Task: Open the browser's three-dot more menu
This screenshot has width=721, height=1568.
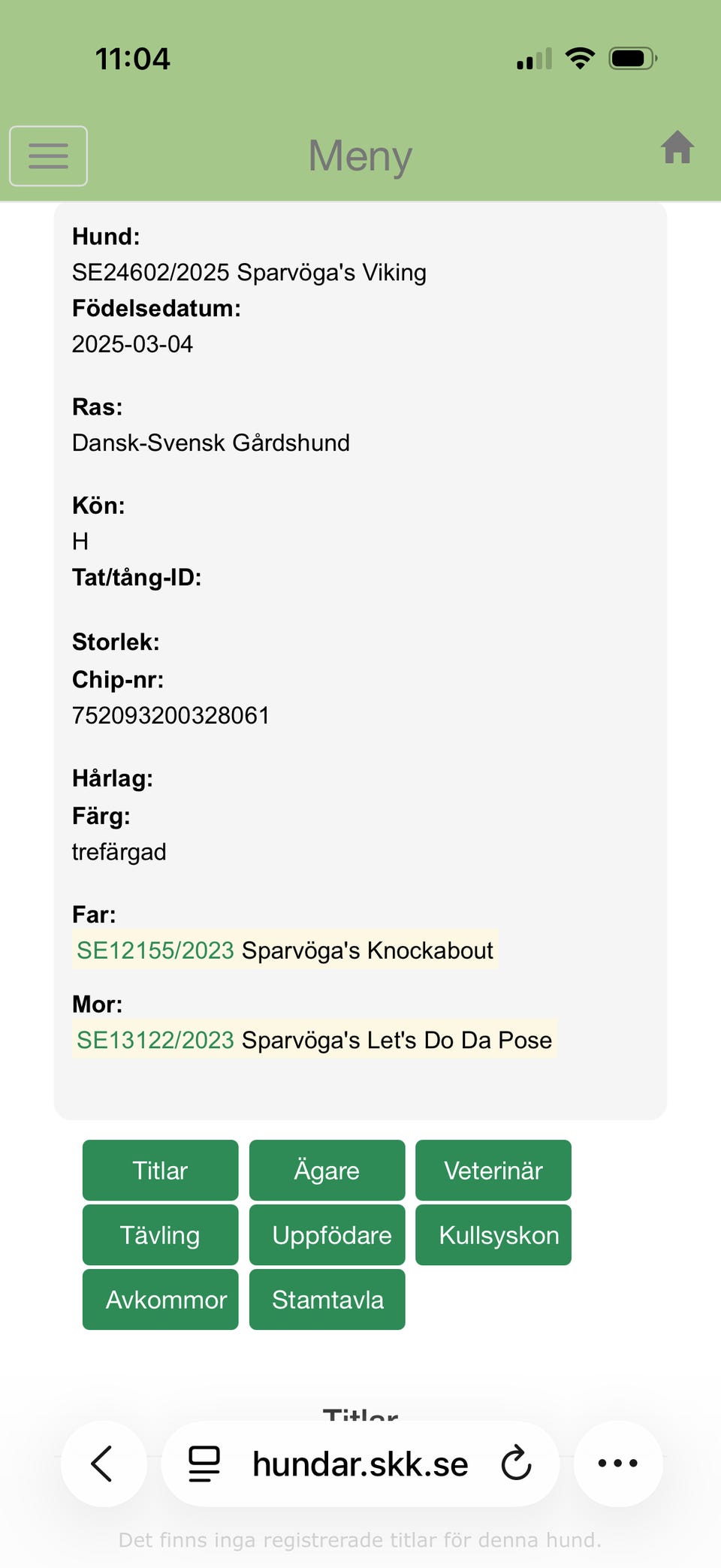Action: tap(617, 1464)
